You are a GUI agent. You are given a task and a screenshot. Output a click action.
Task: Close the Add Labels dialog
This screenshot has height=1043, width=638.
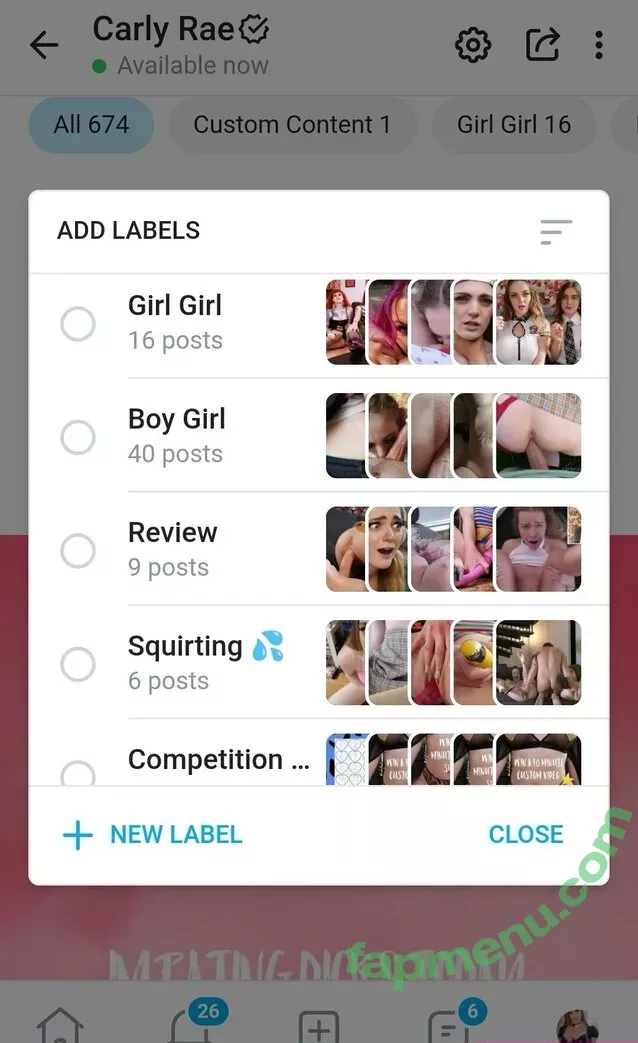tap(525, 835)
